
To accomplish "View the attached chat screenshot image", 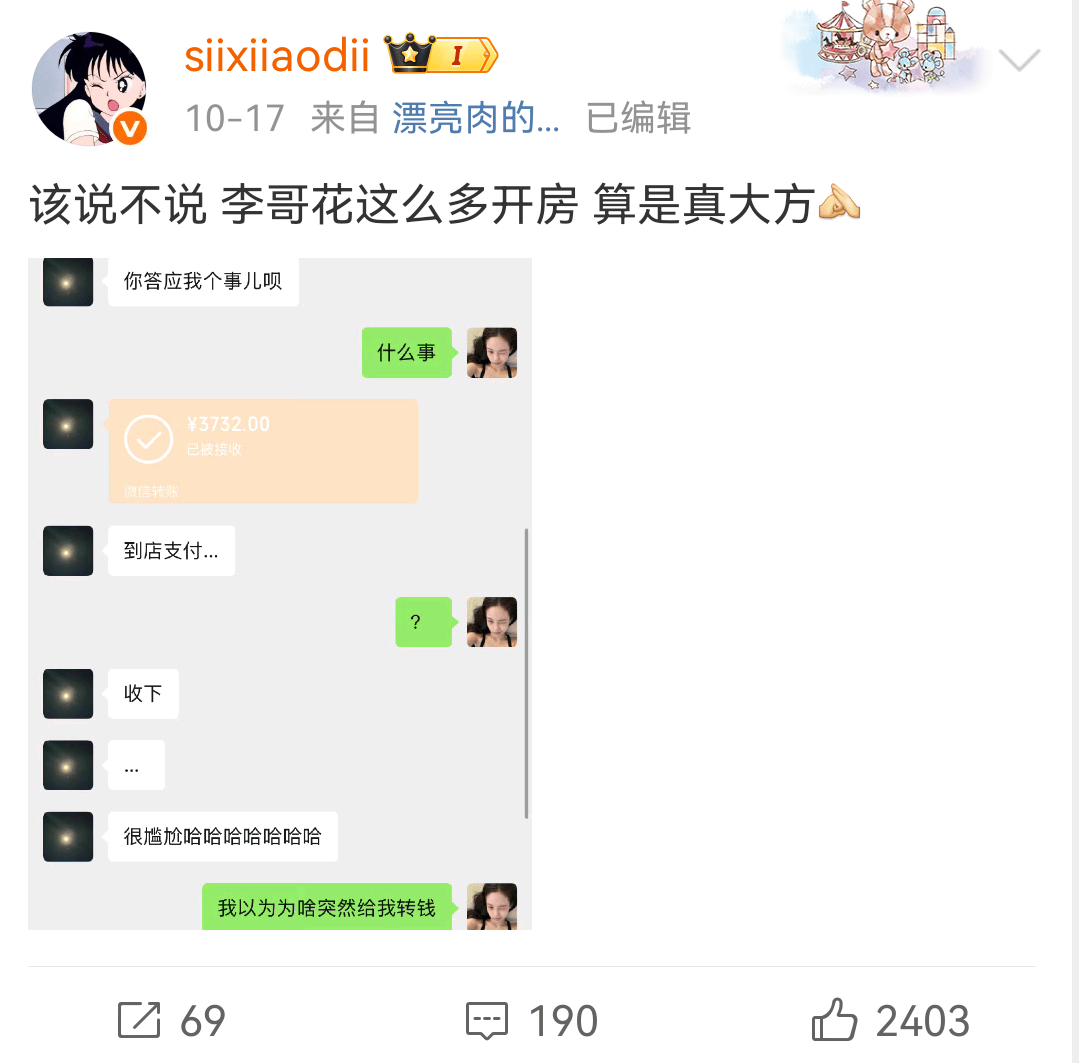I will 280,593.
